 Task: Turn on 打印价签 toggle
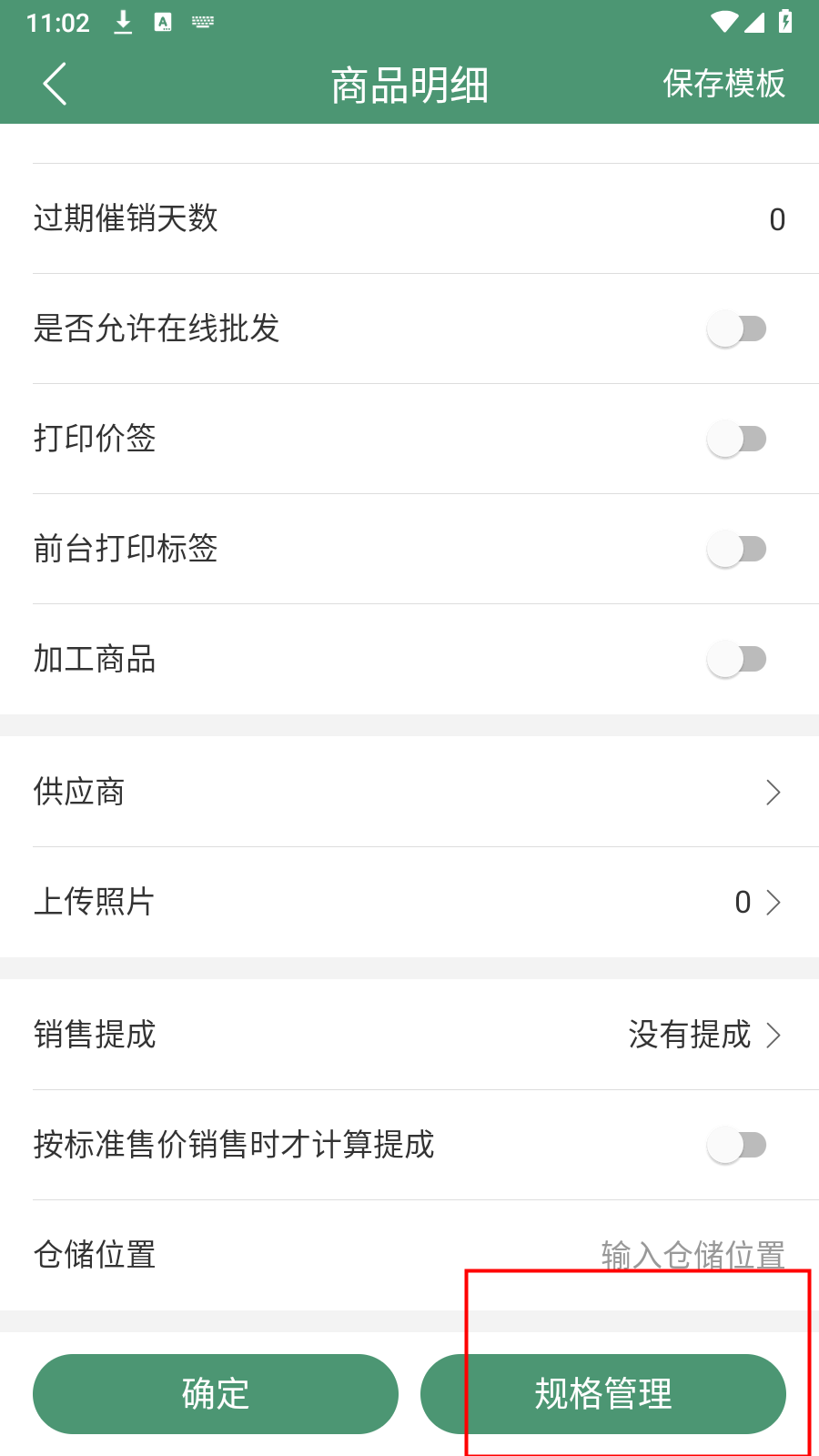coord(737,439)
